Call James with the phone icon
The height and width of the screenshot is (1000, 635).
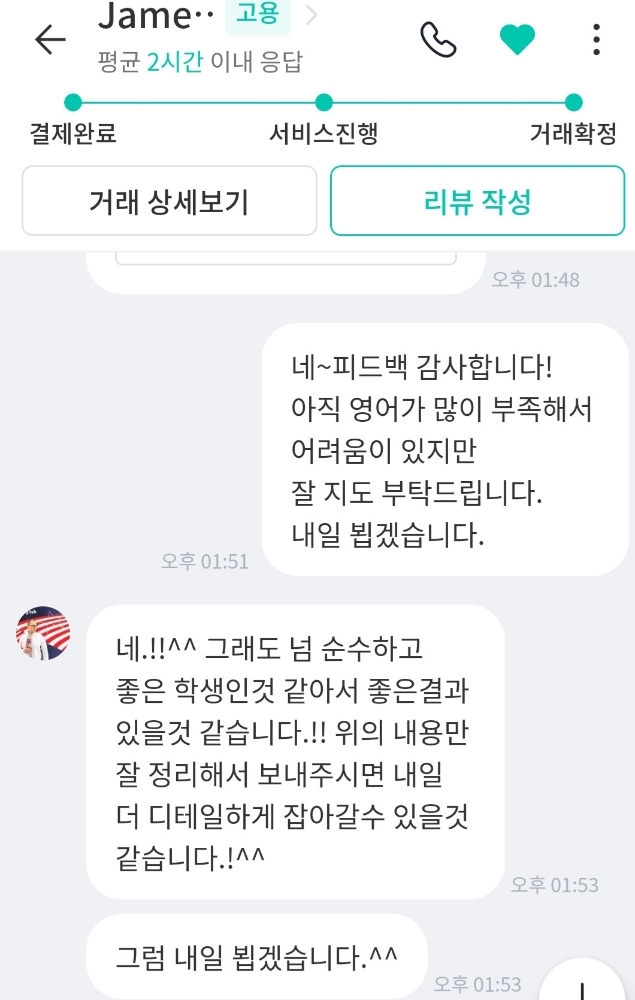coord(438,40)
